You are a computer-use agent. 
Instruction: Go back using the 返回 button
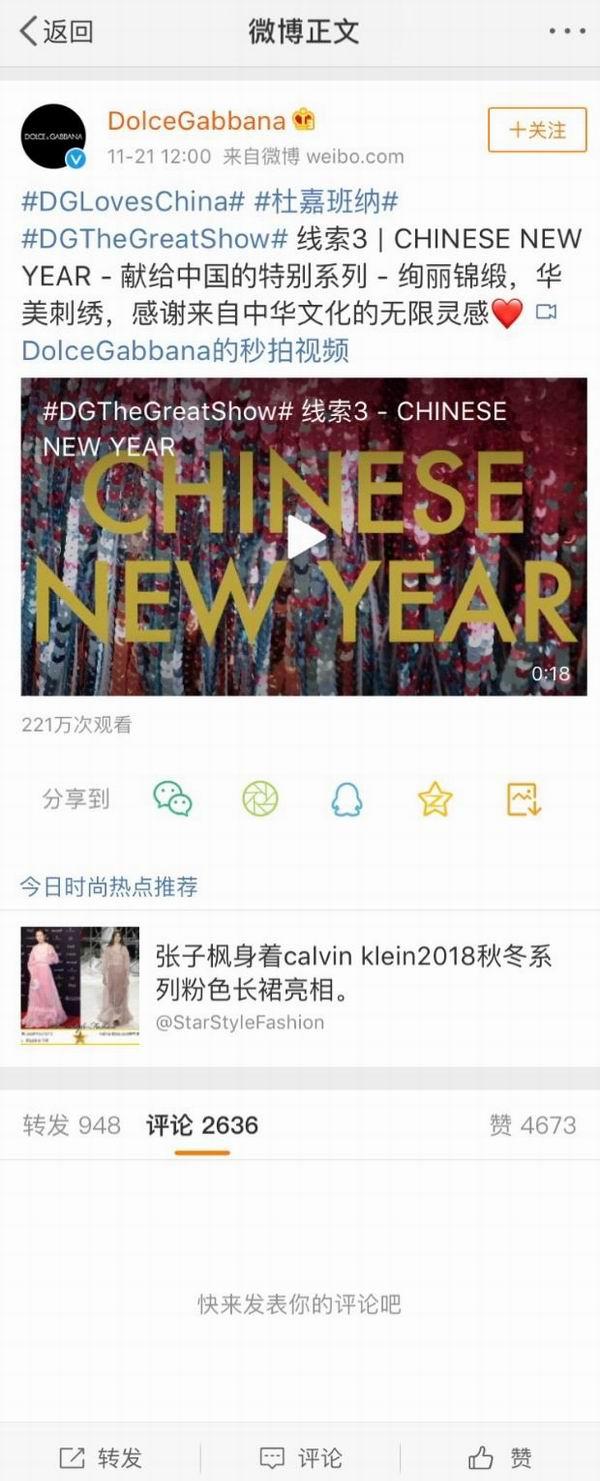[56, 31]
